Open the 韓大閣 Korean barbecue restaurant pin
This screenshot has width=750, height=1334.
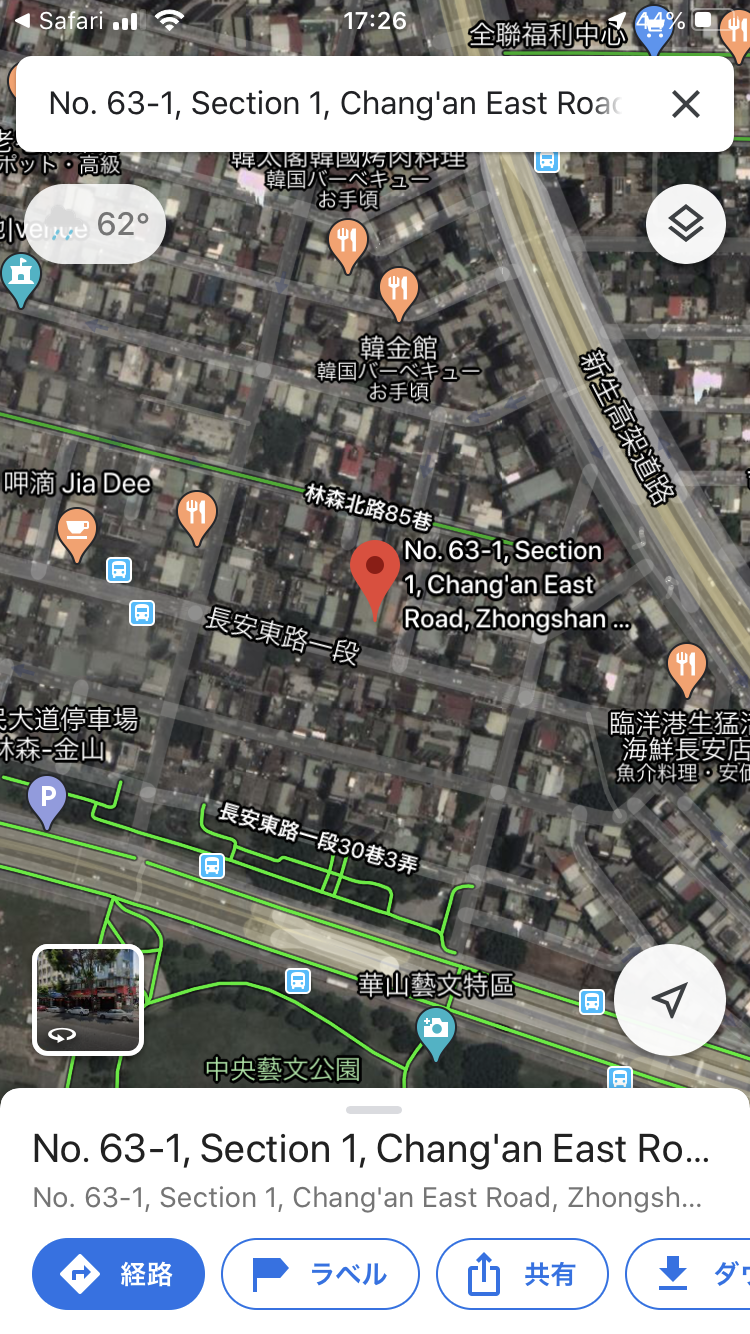(x=347, y=241)
